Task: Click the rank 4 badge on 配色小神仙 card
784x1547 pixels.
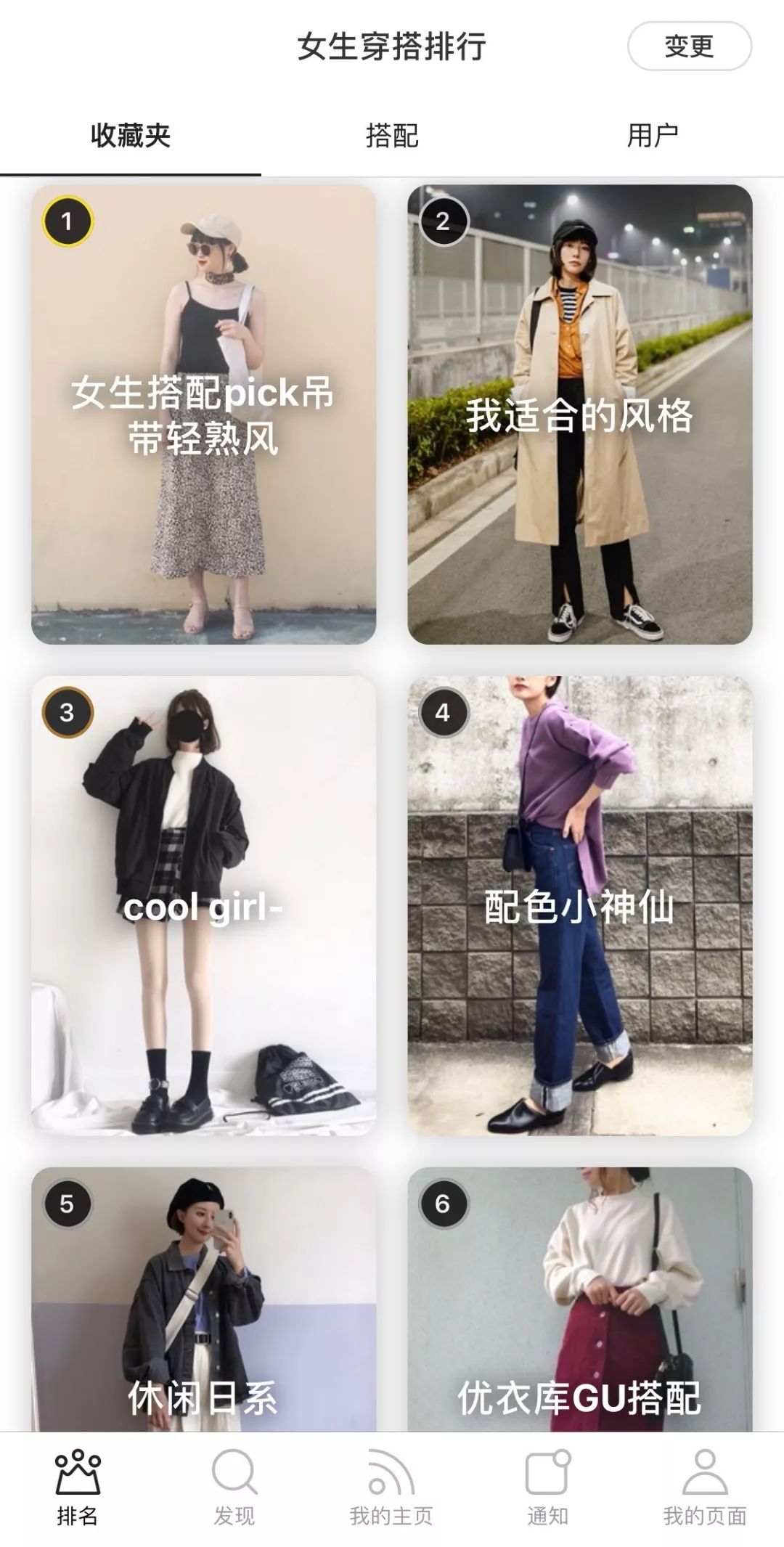Action: coord(444,714)
